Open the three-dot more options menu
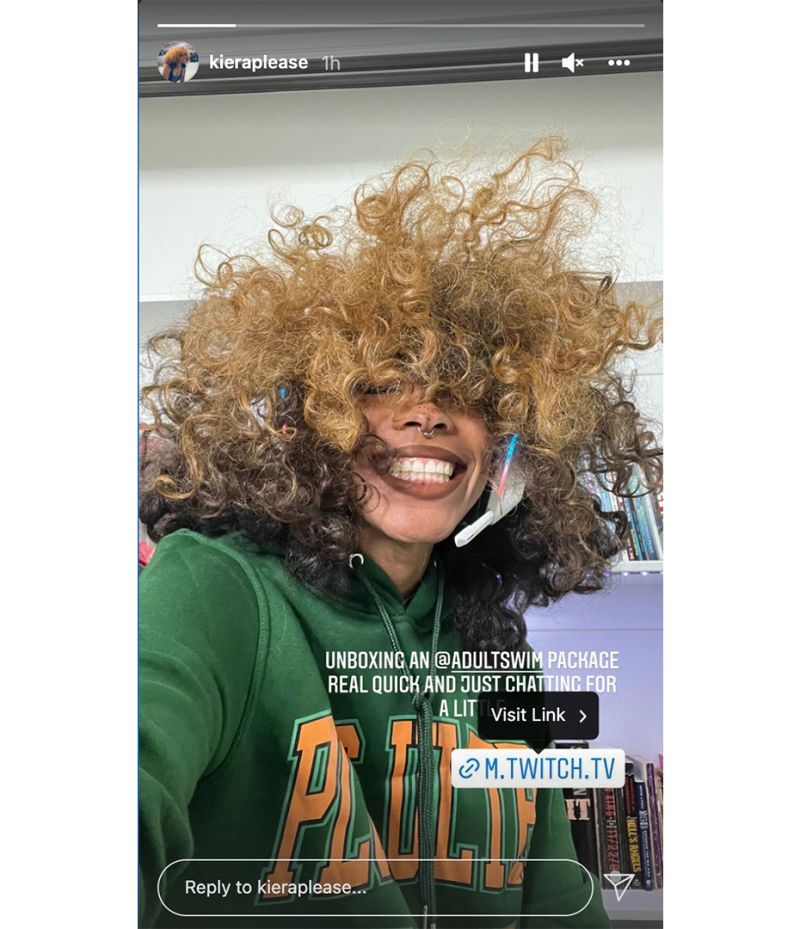The image size is (800, 929). click(x=619, y=63)
